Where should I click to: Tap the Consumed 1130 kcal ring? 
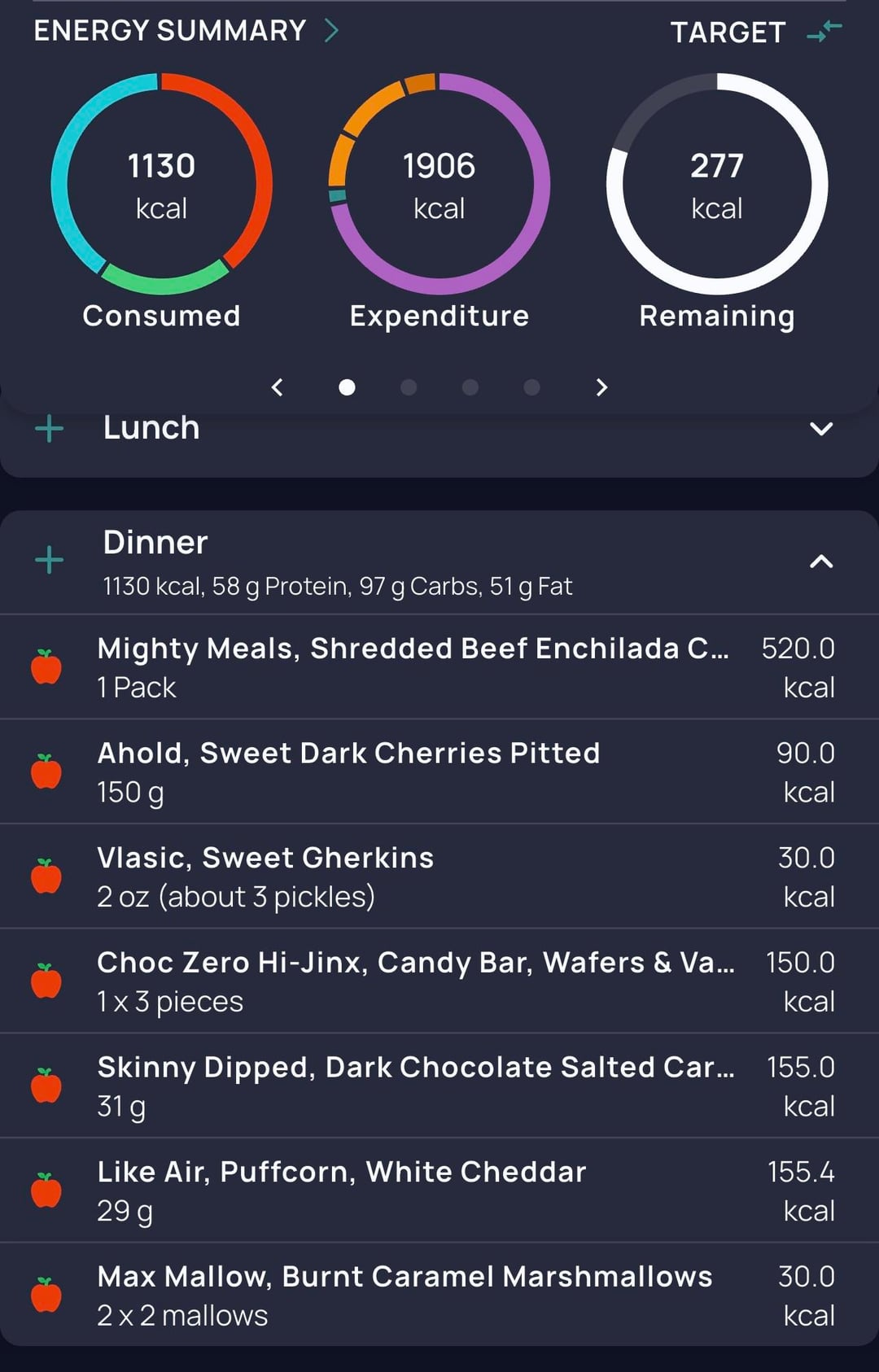pyautogui.click(x=161, y=185)
